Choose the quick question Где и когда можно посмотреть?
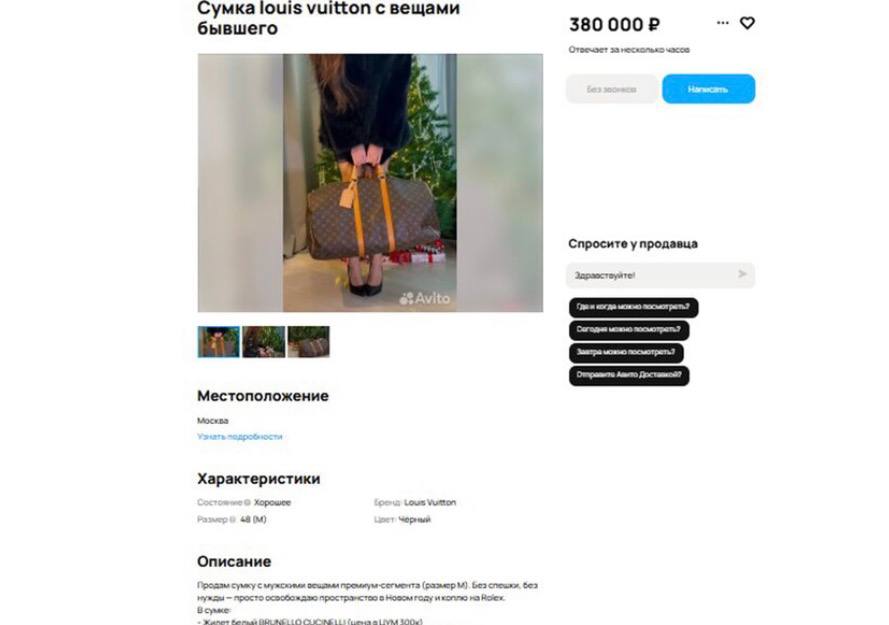889x625 pixels. 633,307
